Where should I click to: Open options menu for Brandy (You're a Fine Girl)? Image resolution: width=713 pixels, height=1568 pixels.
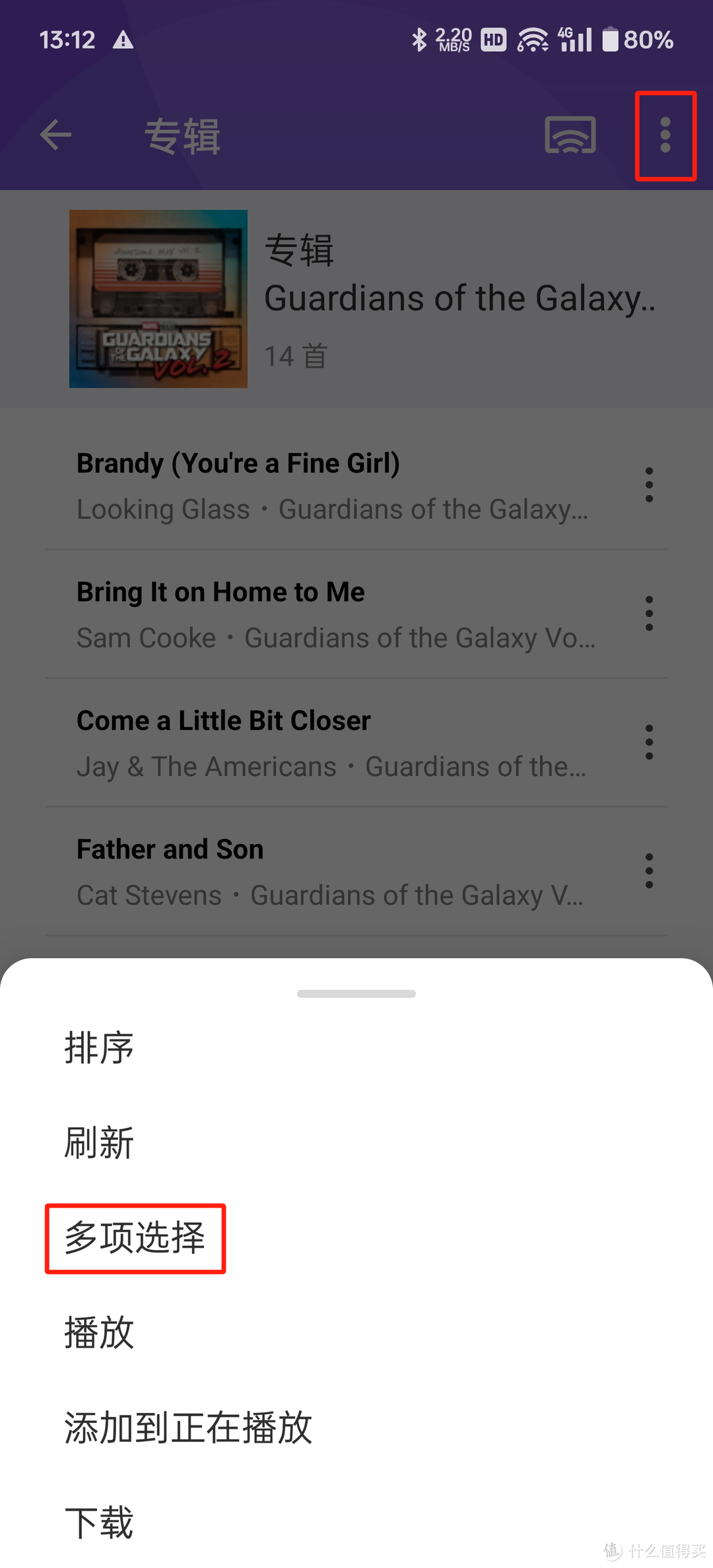tap(649, 484)
